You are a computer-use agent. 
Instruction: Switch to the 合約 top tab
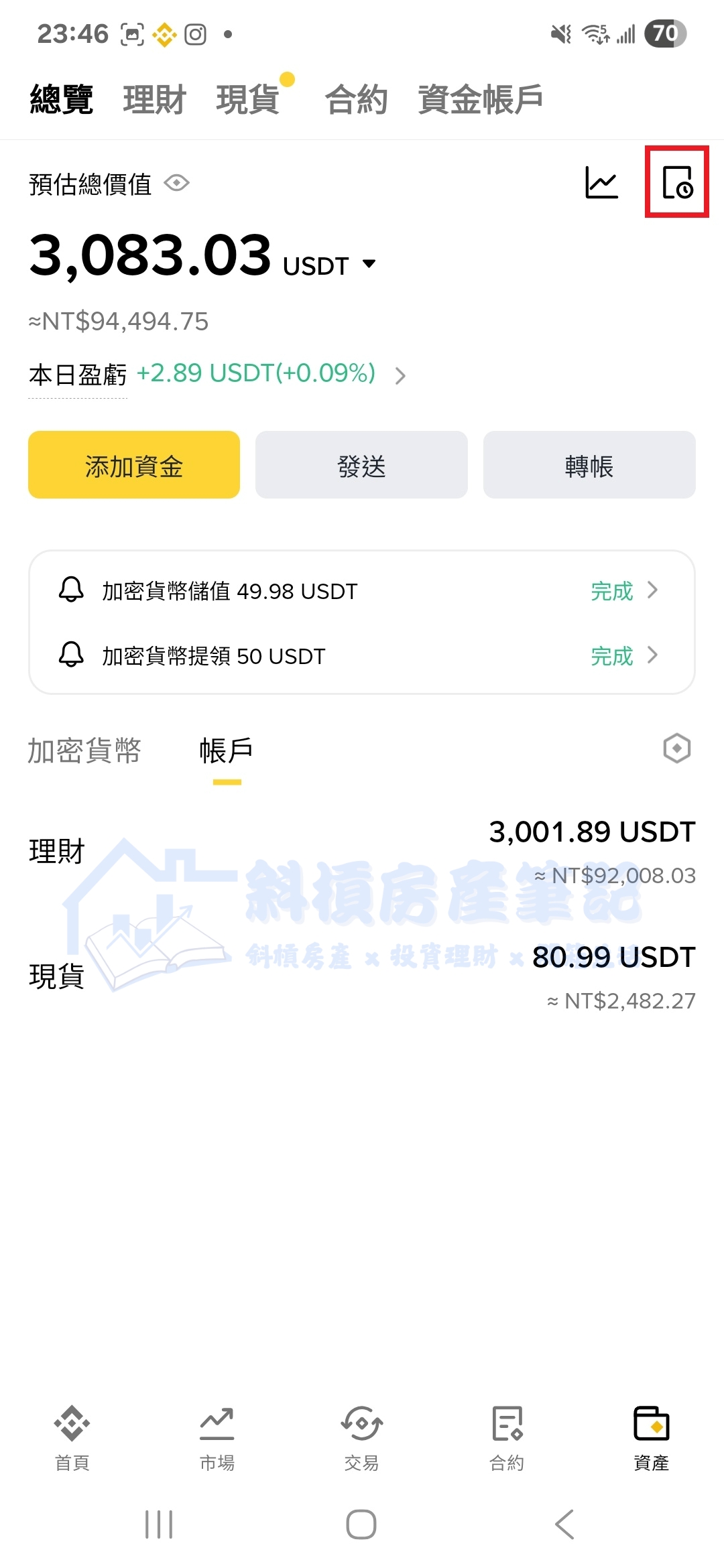(x=356, y=100)
